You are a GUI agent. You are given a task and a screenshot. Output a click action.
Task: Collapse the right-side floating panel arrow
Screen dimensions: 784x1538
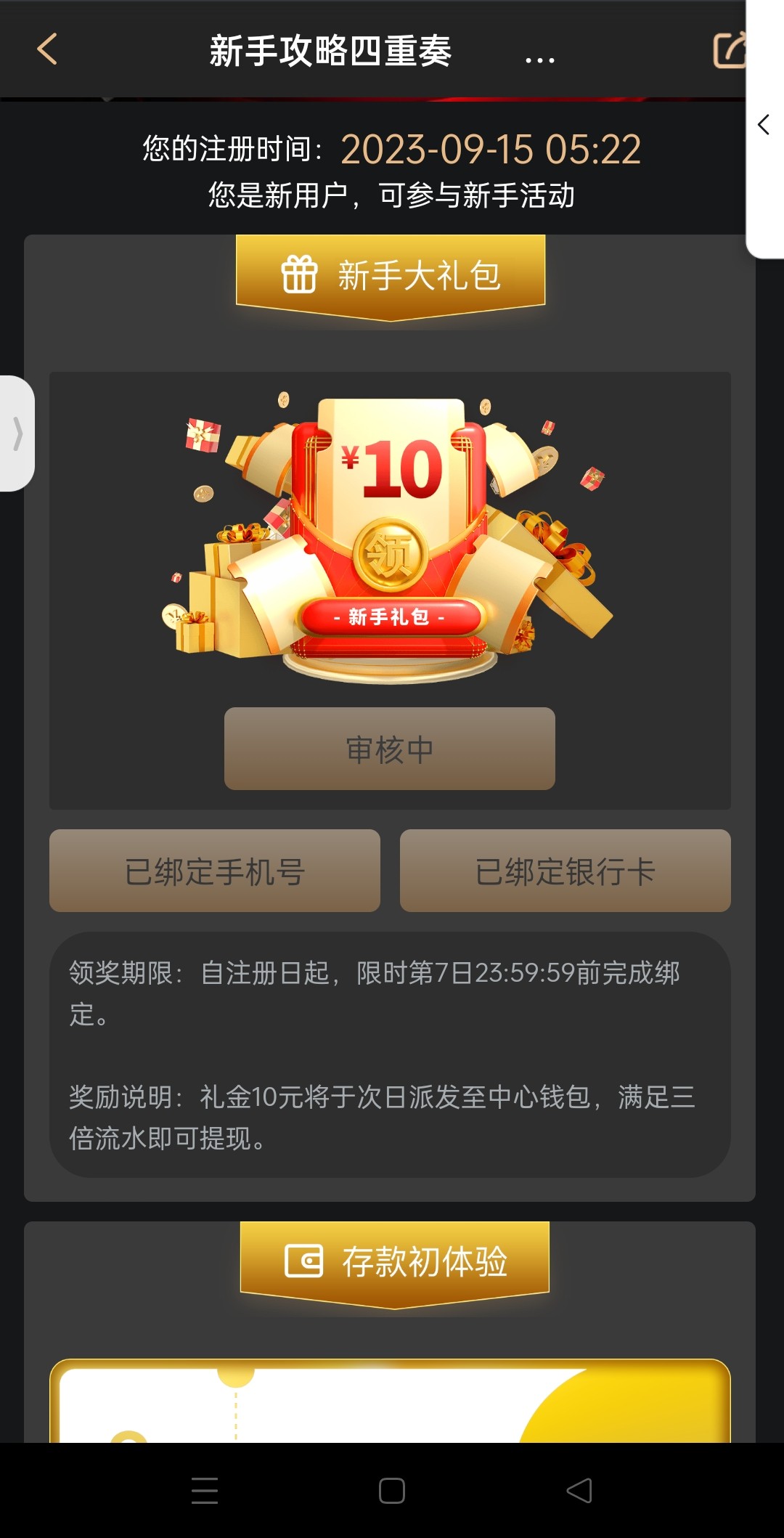(764, 125)
